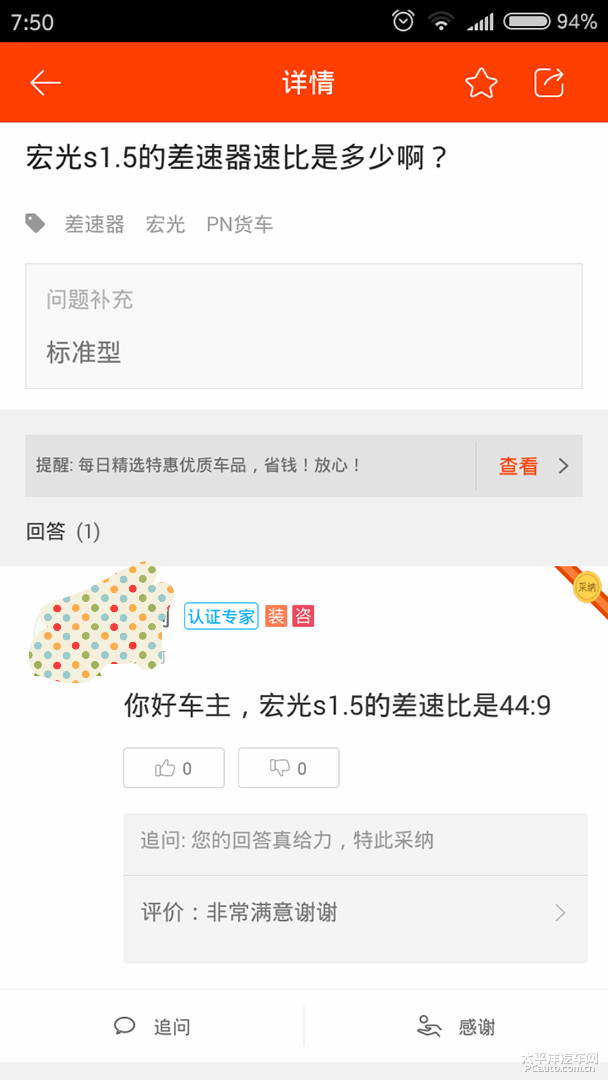
Task: Tap 查看 on the reminder banner
Action: (529, 466)
